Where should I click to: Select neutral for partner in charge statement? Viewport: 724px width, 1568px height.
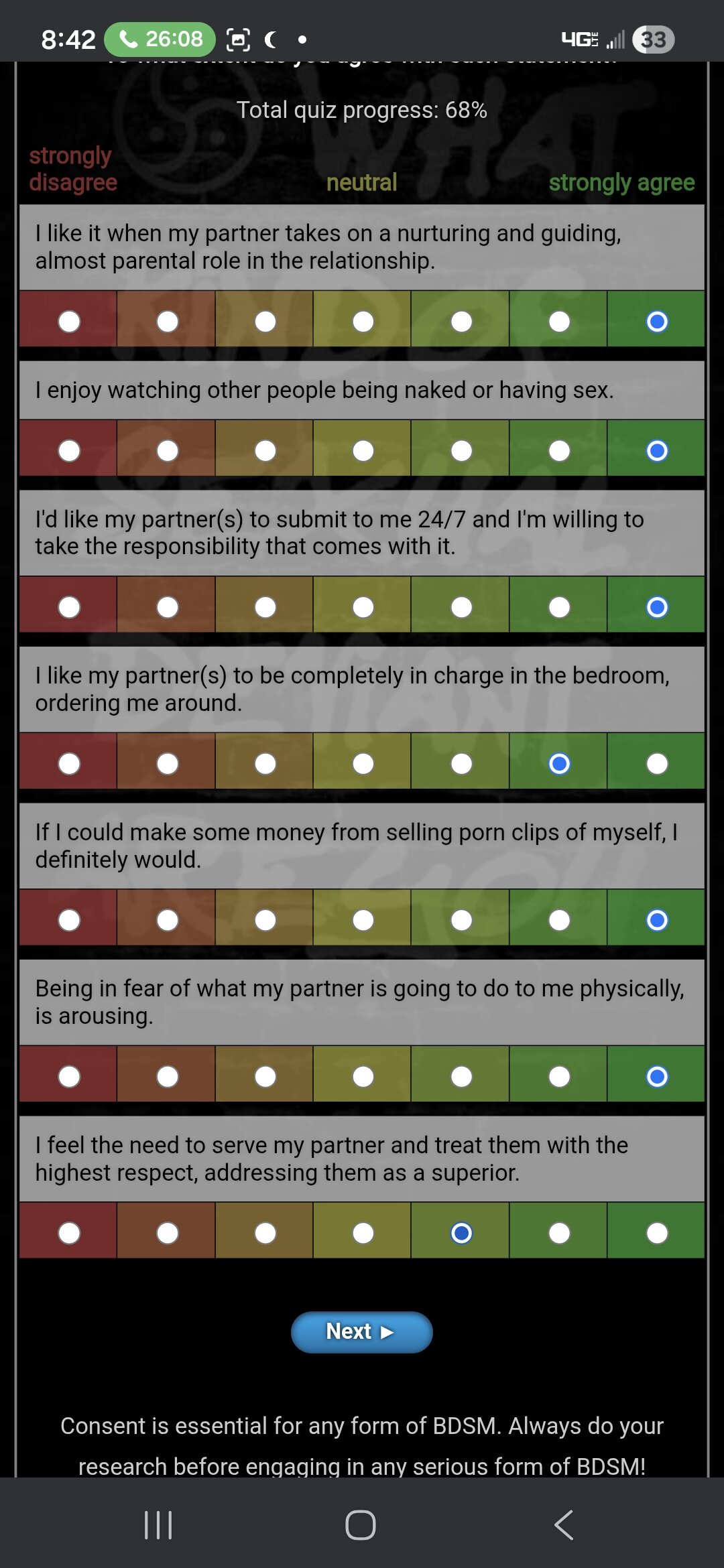tap(363, 764)
